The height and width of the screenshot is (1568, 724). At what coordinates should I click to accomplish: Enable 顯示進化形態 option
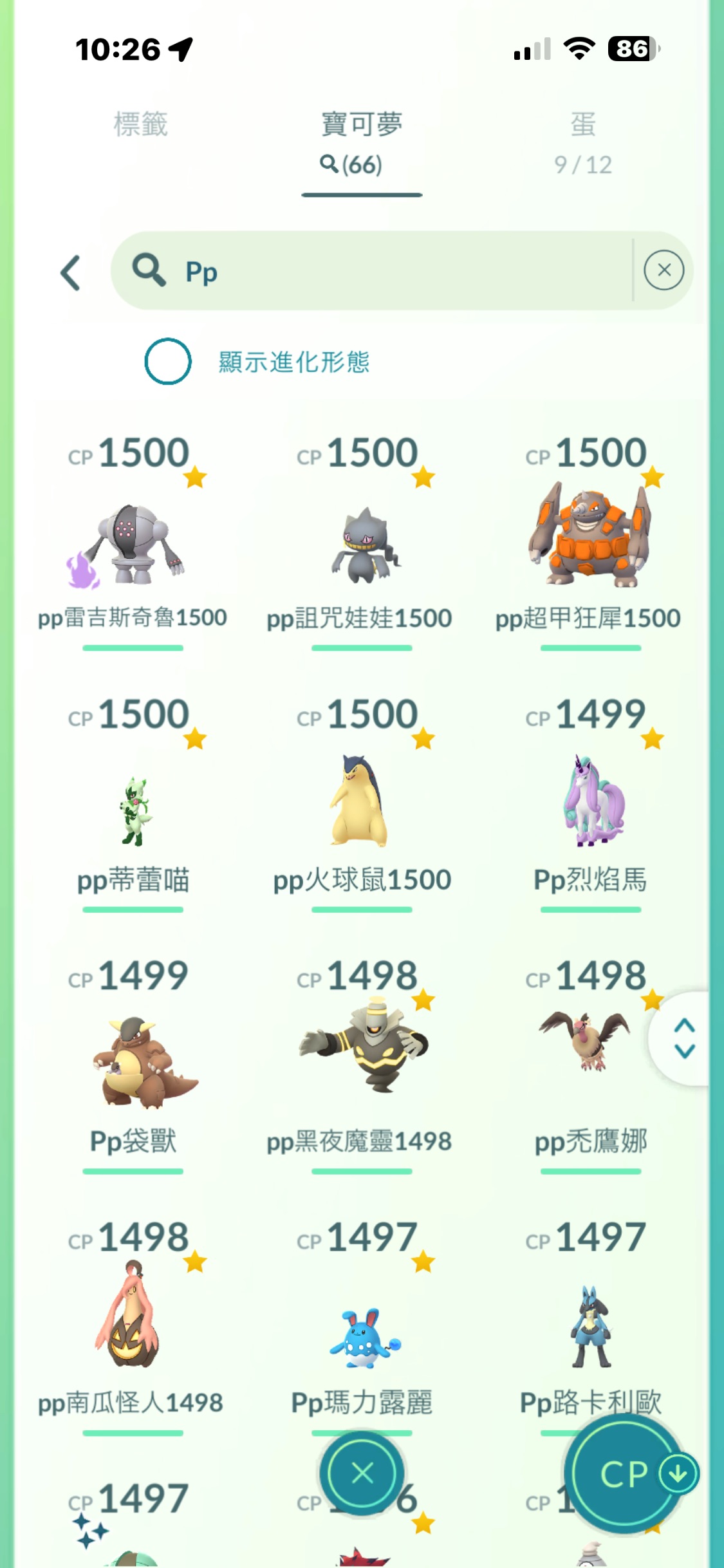(168, 361)
